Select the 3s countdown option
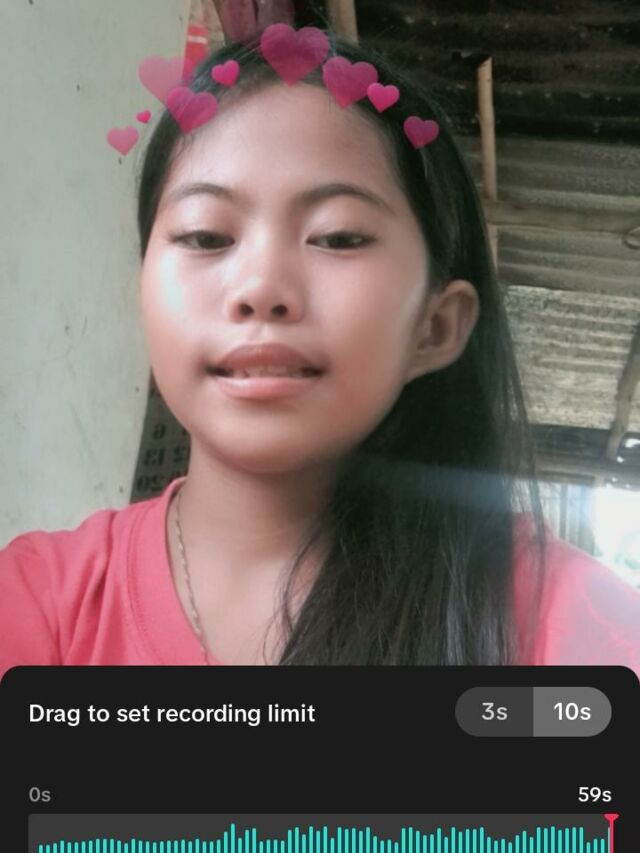640x853 pixels. point(494,712)
